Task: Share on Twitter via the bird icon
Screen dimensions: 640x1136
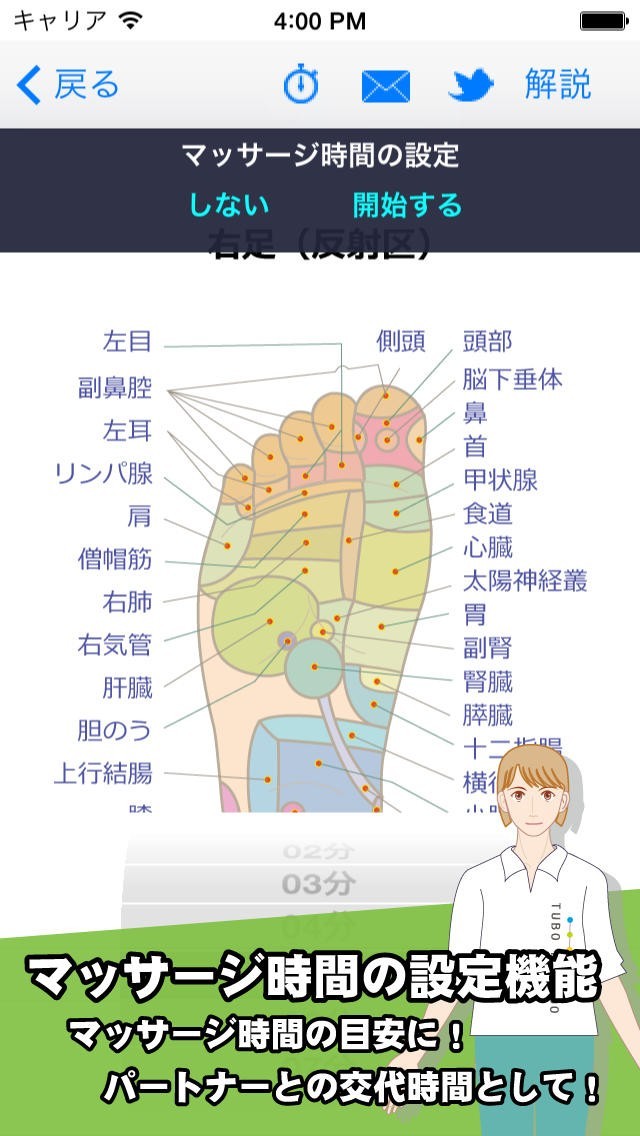Action: 470,85
